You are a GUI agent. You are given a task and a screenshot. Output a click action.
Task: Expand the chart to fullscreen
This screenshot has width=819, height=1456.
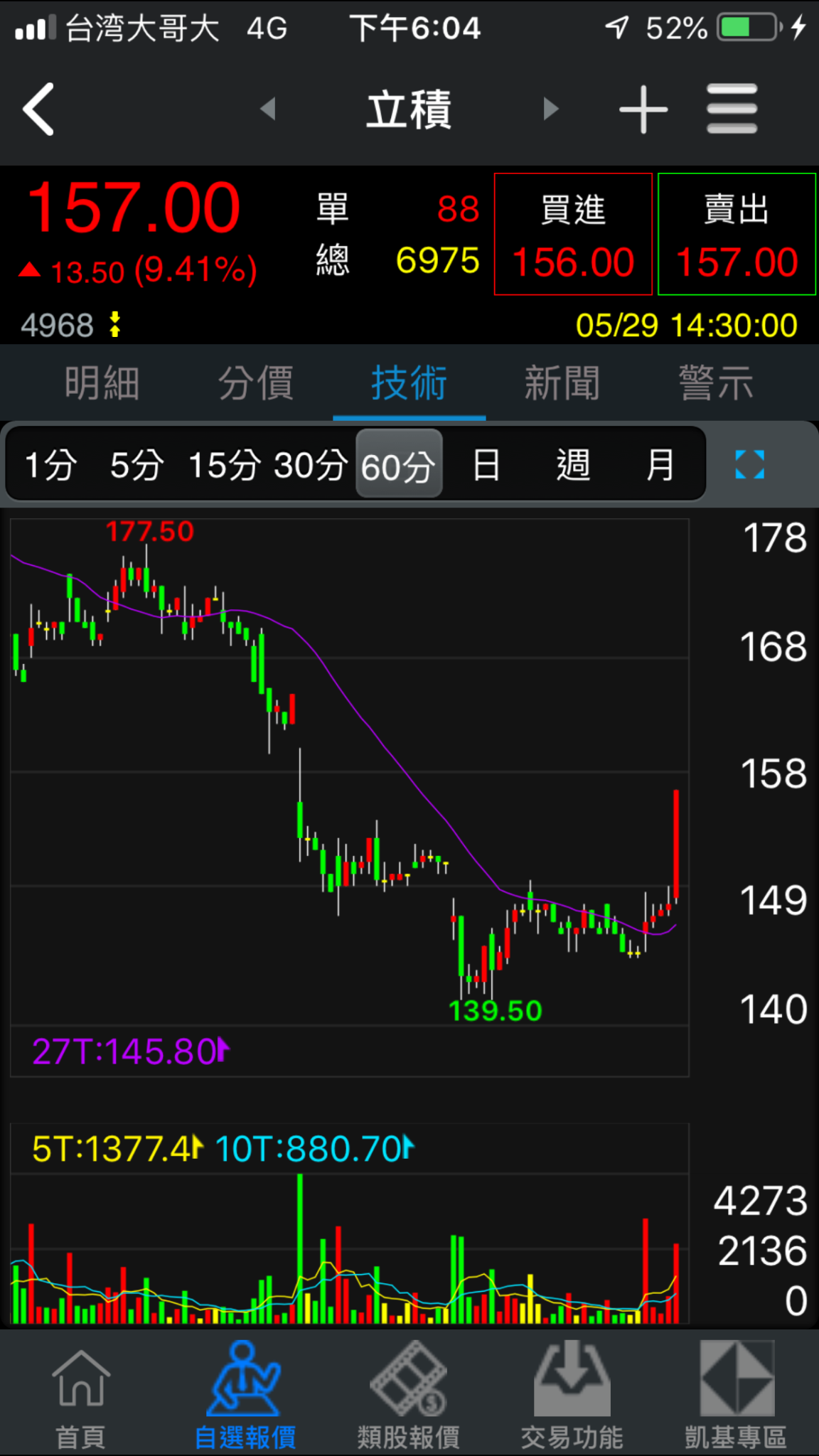tap(749, 465)
